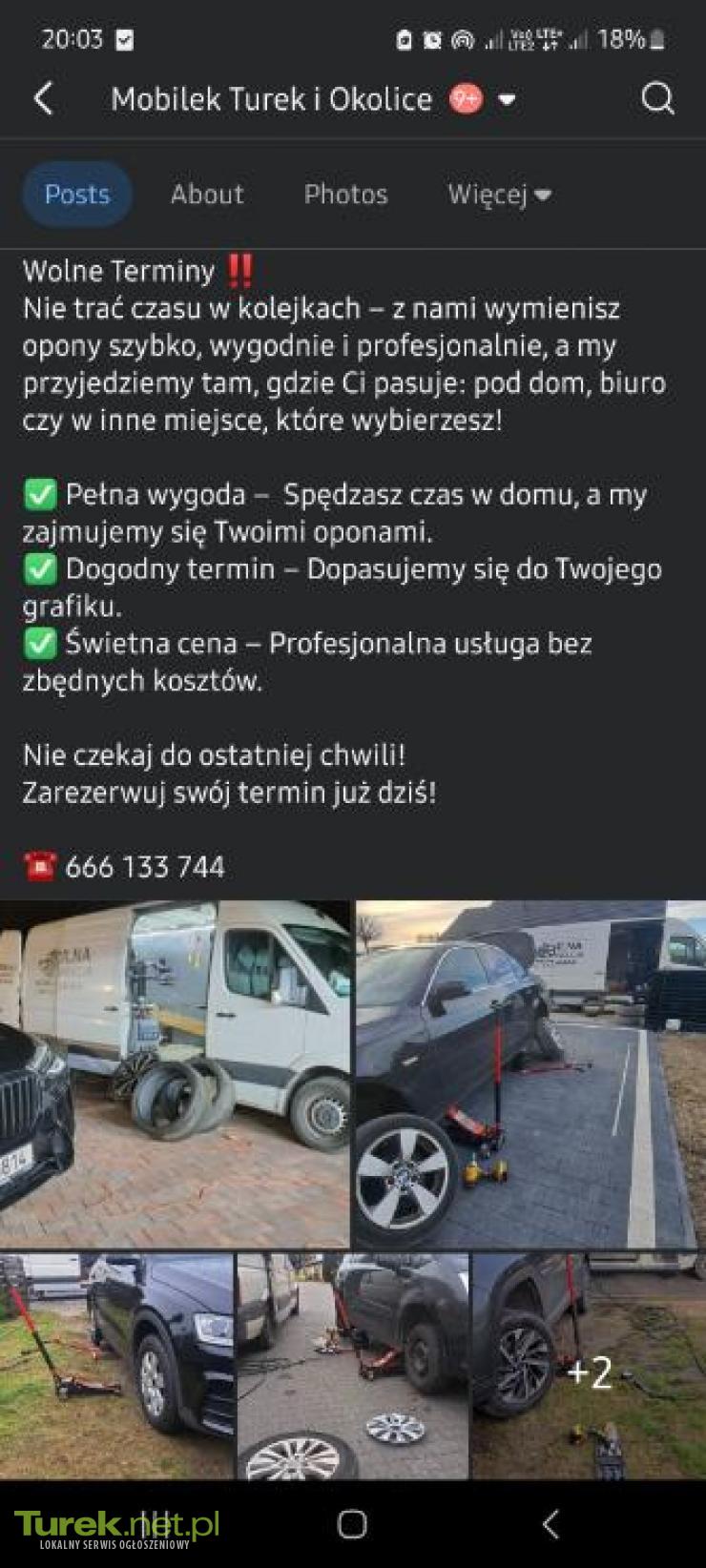Expand the Mobilek Turek i Okolice dropdown
Viewport: 706px width, 1568px height.
click(x=508, y=99)
